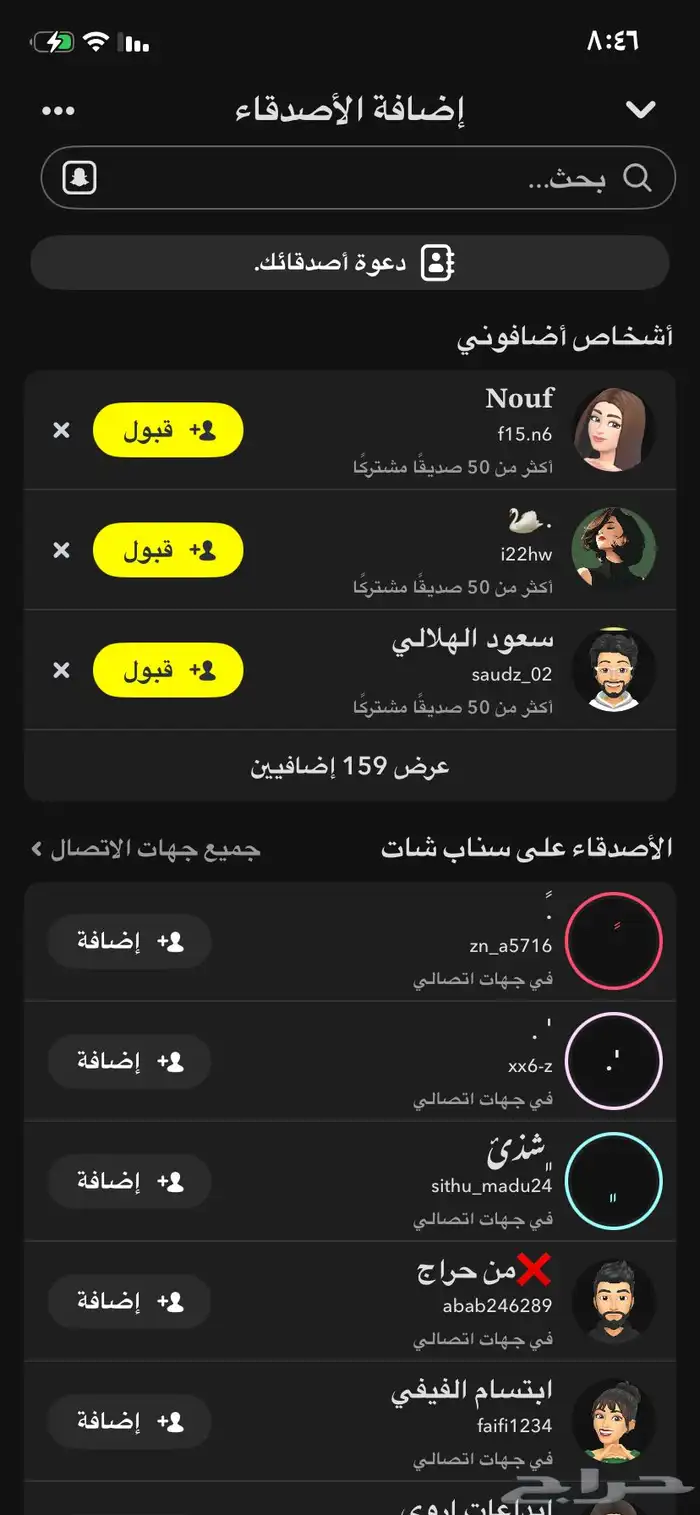
Task: Add zn_a5716 as a friend
Action: coord(130,941)
